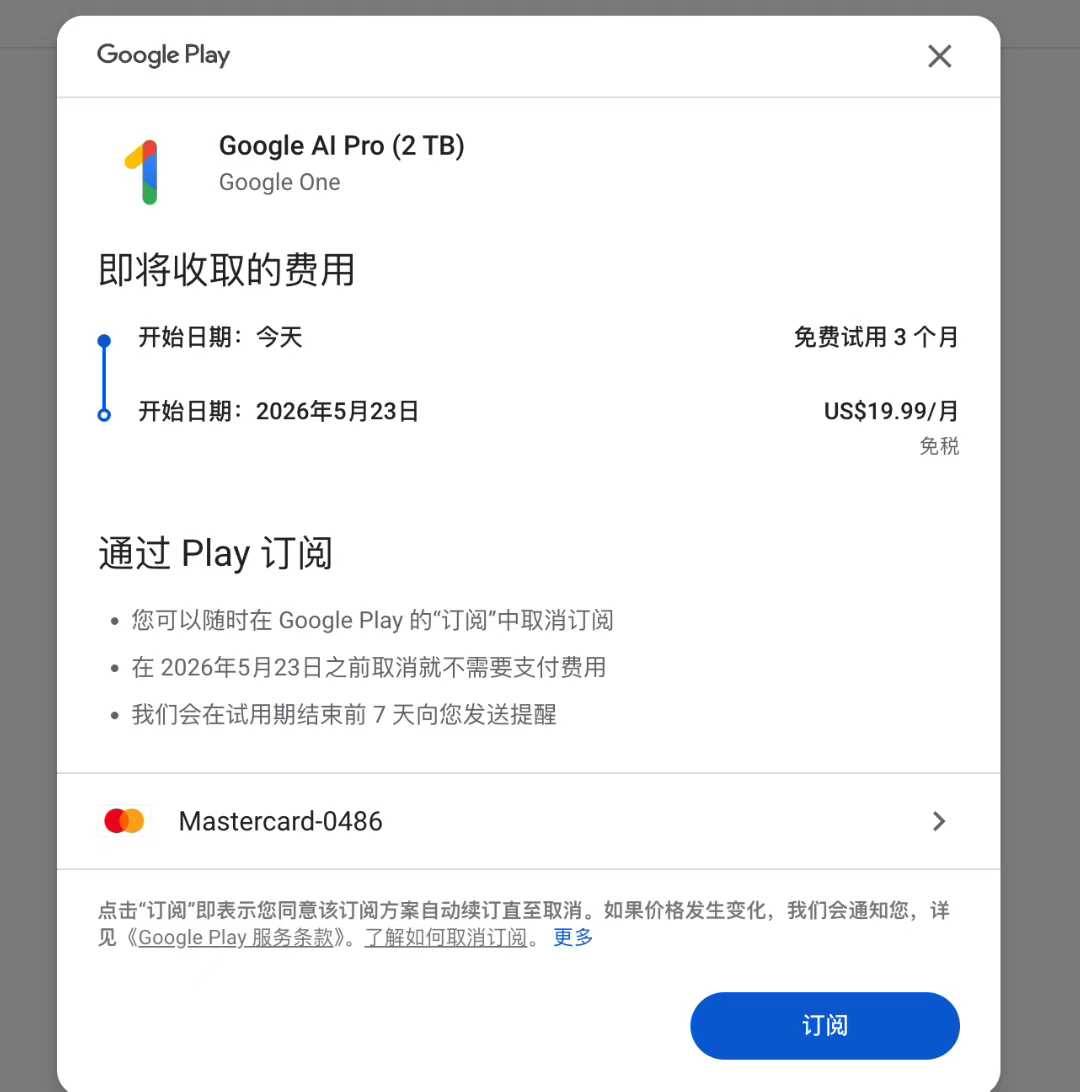Open the Mastercard-0486 payment method row
The height and width of the screenshot is (1092, 1080).
[x=528, y=821]
